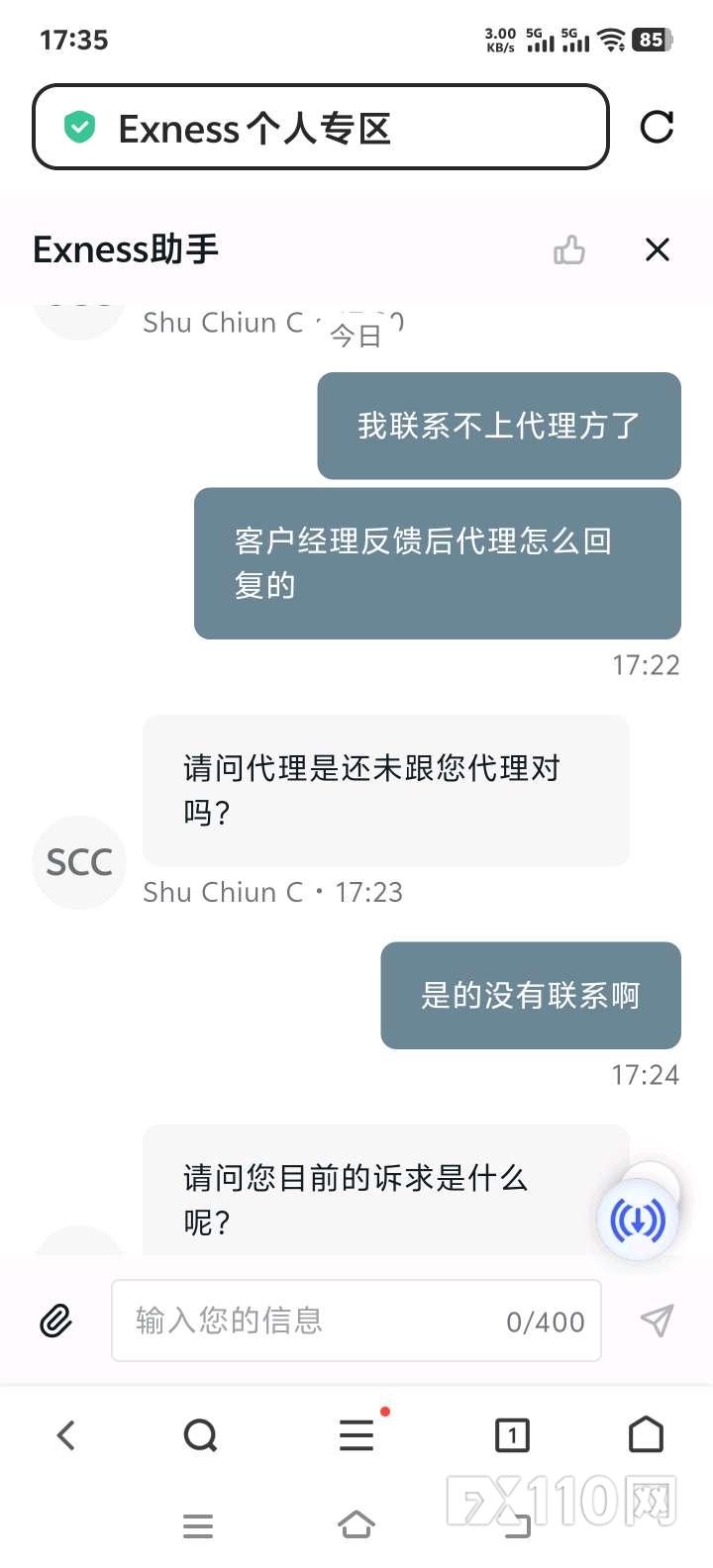
Task: Send the message with the paper plane
Action: [657, 1321]
